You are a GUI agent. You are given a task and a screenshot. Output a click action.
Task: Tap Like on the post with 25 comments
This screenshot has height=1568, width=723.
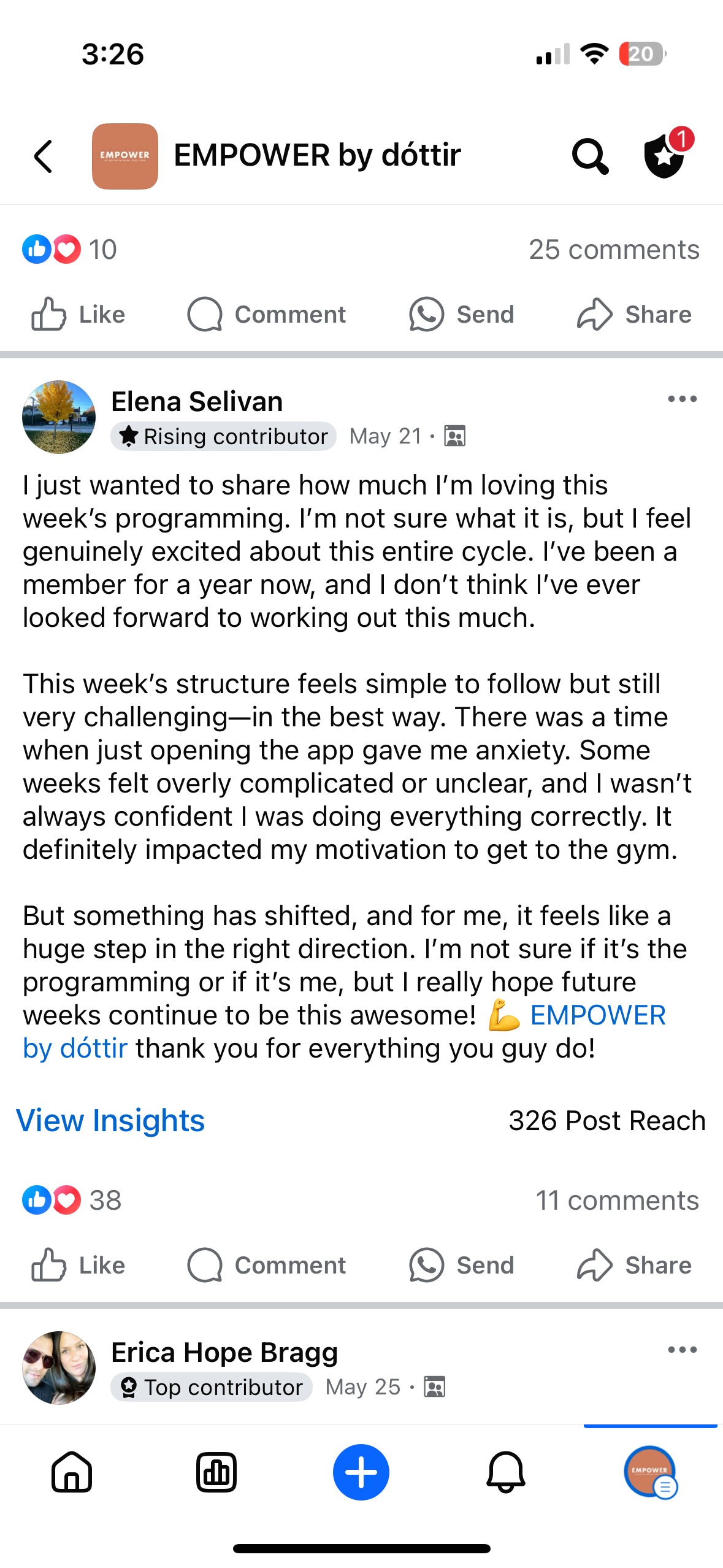coord(78,315)
